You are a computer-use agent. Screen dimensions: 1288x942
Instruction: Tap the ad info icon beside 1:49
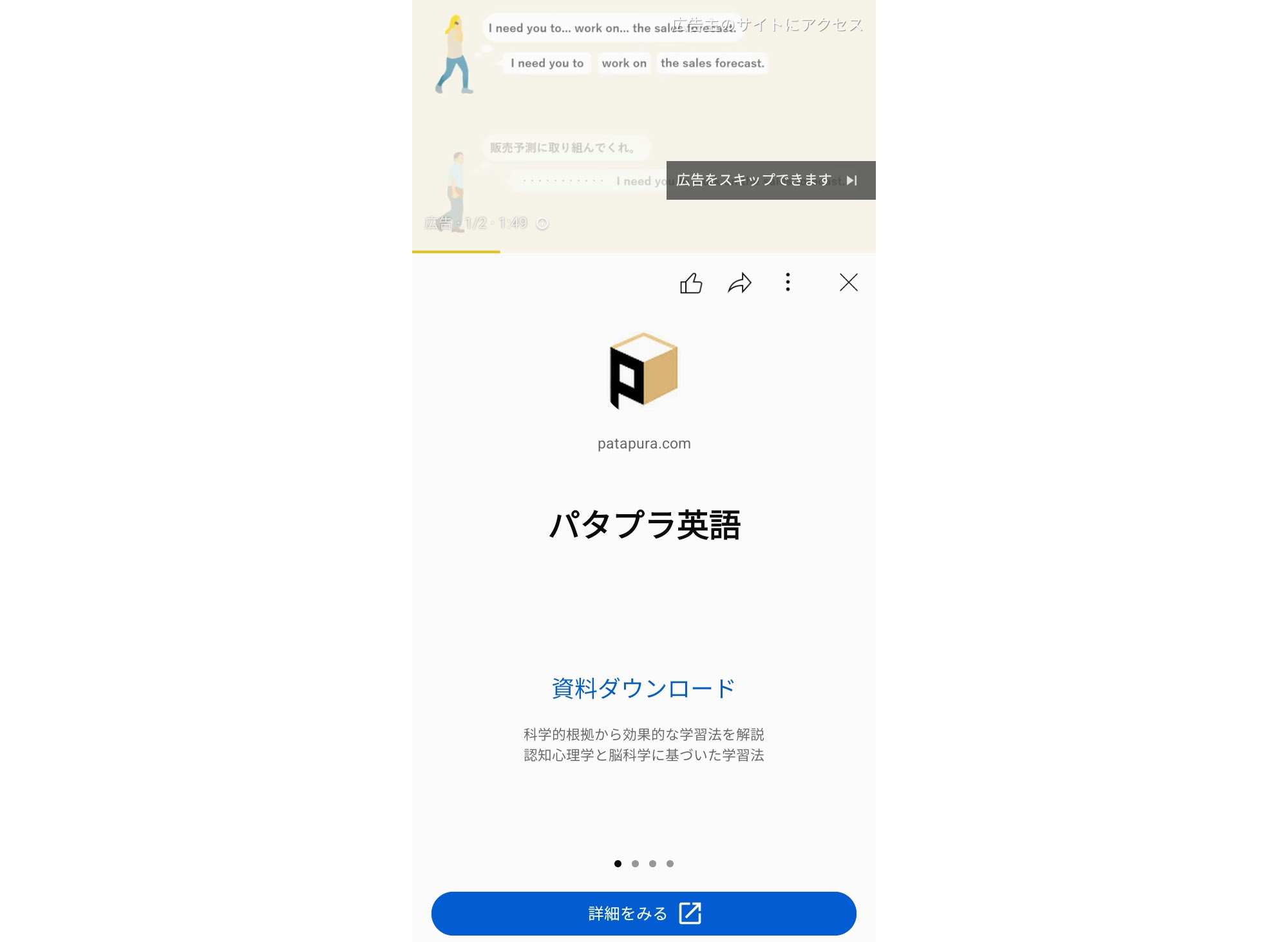point(542,224)
